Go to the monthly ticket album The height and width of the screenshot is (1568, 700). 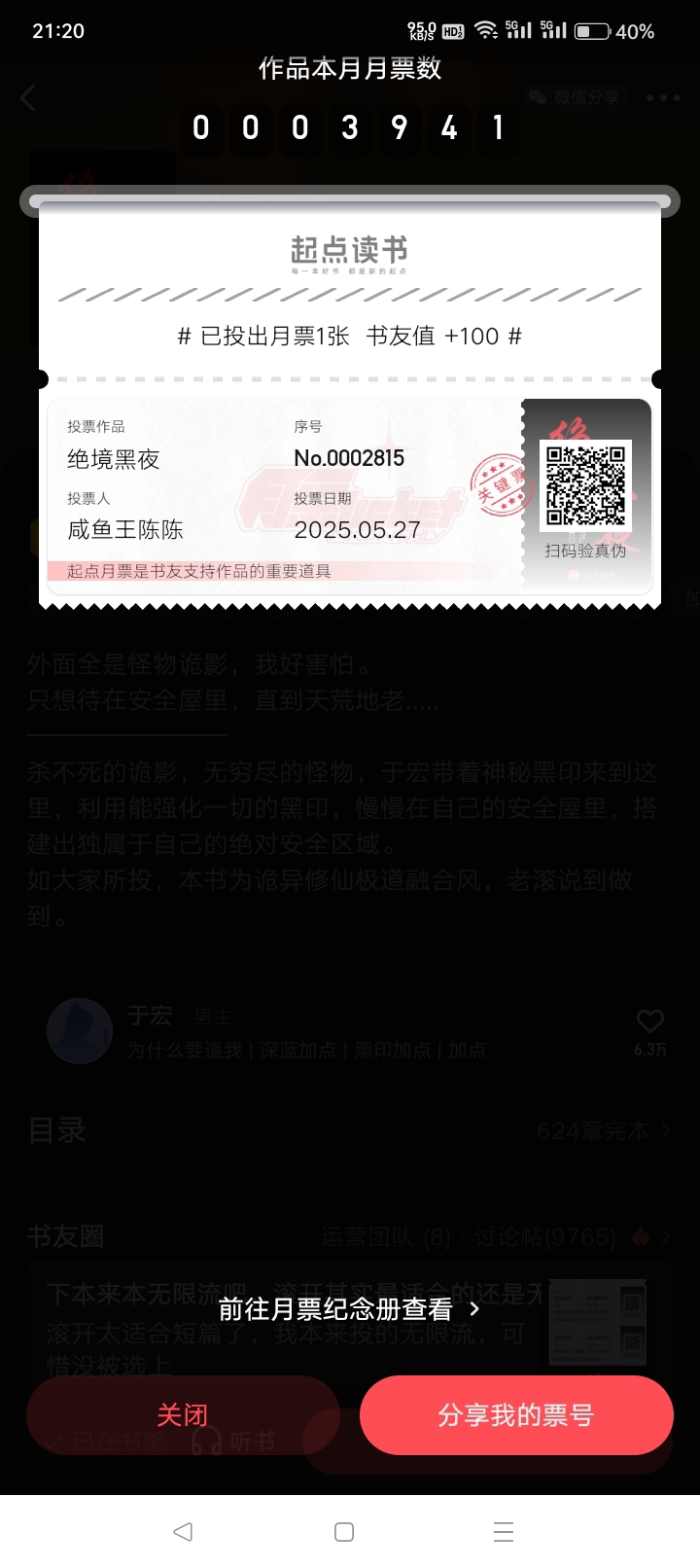pyautogui.click(x=349, y=1309)
